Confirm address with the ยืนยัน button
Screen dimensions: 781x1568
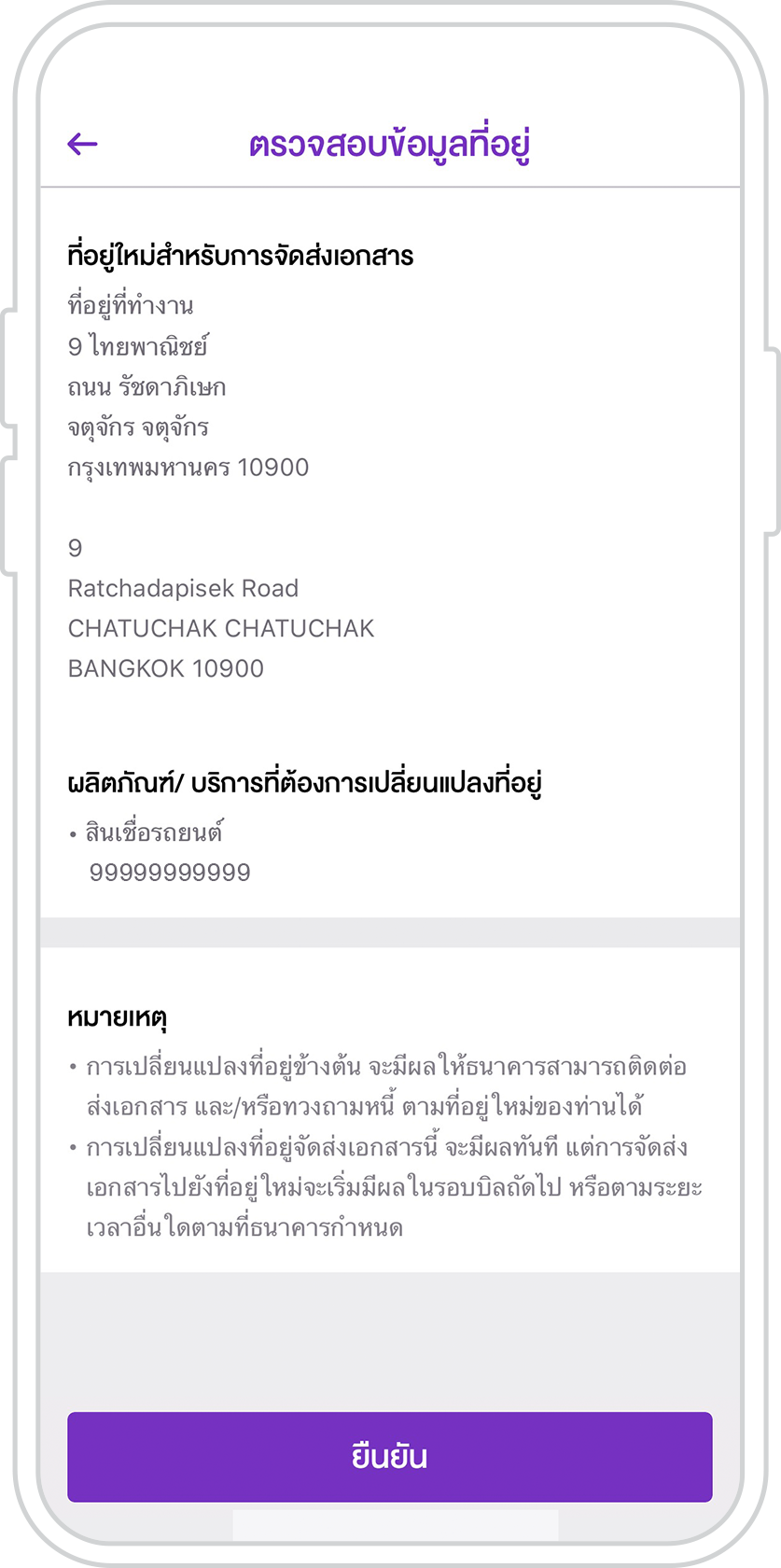click(390, 1457)
